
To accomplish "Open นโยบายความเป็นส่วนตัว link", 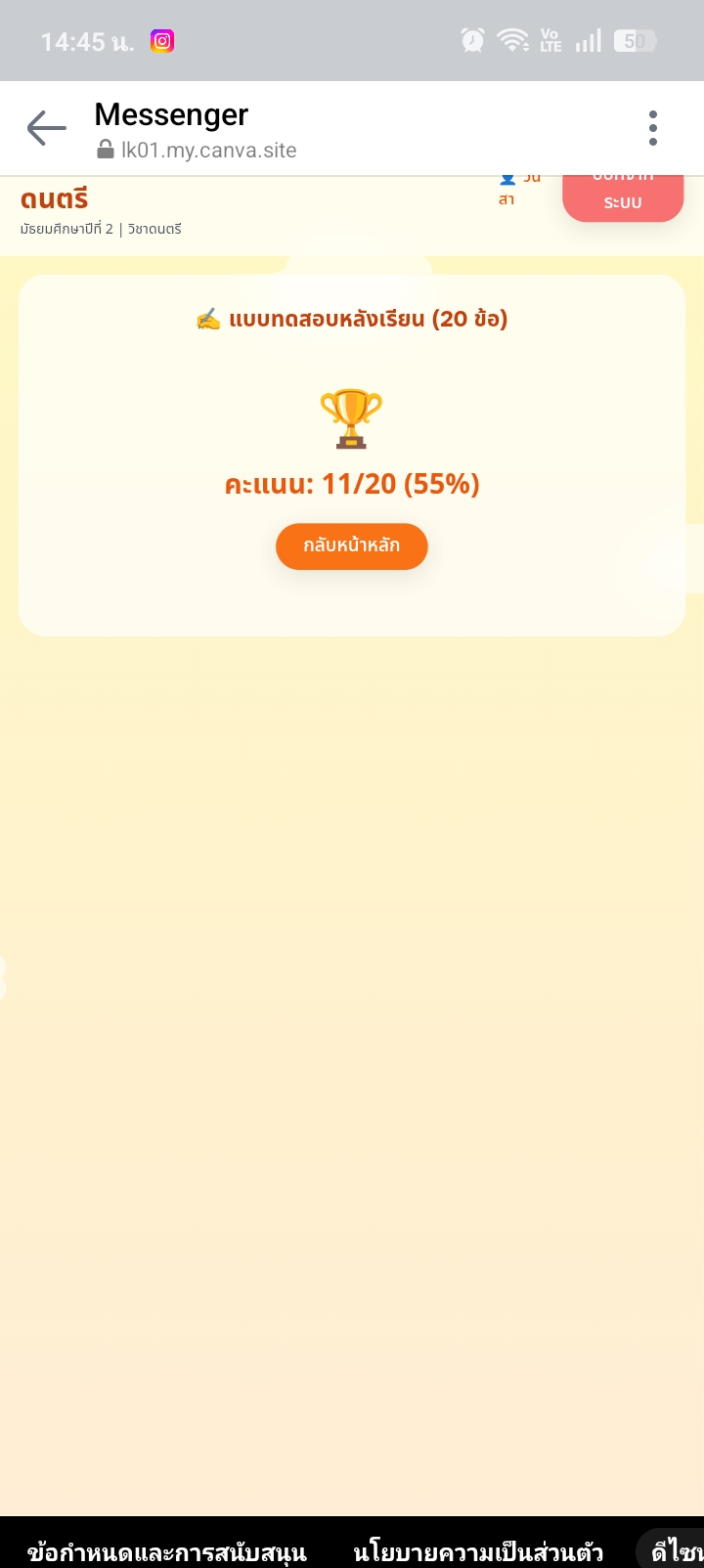I will (478, 1551).
